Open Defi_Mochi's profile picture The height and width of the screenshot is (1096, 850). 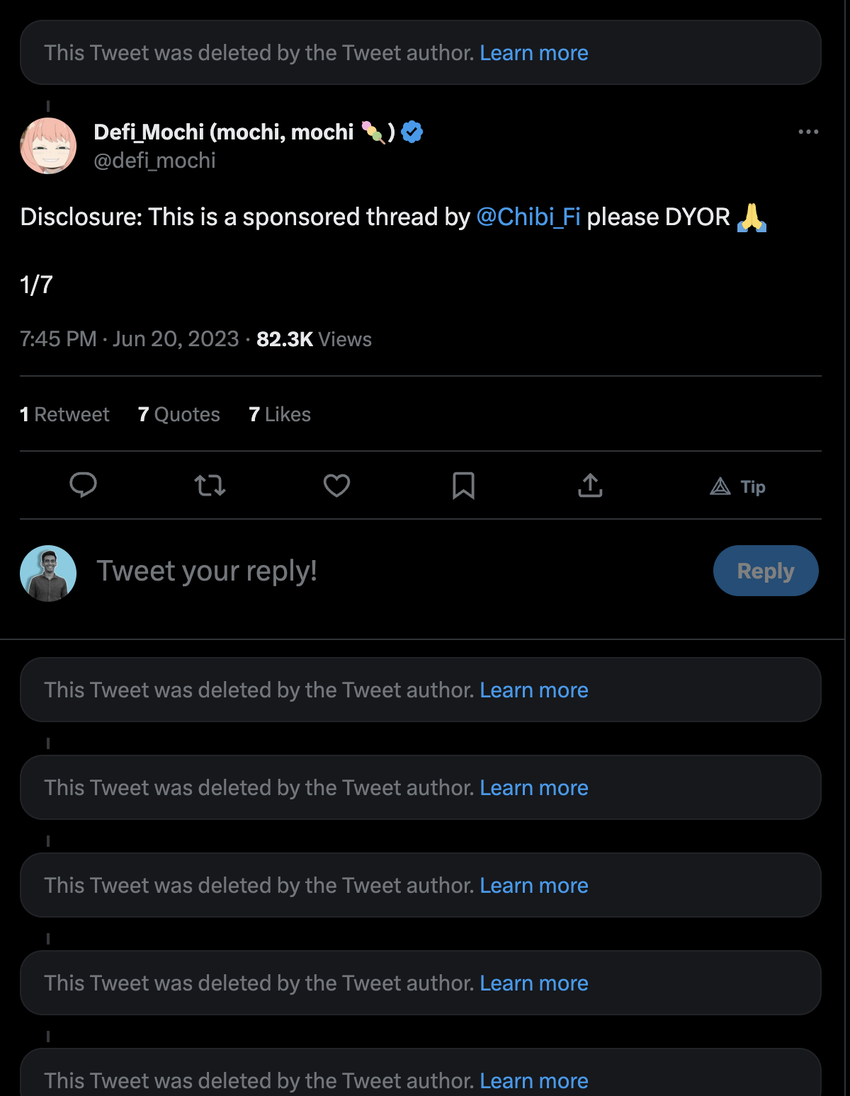48,145
